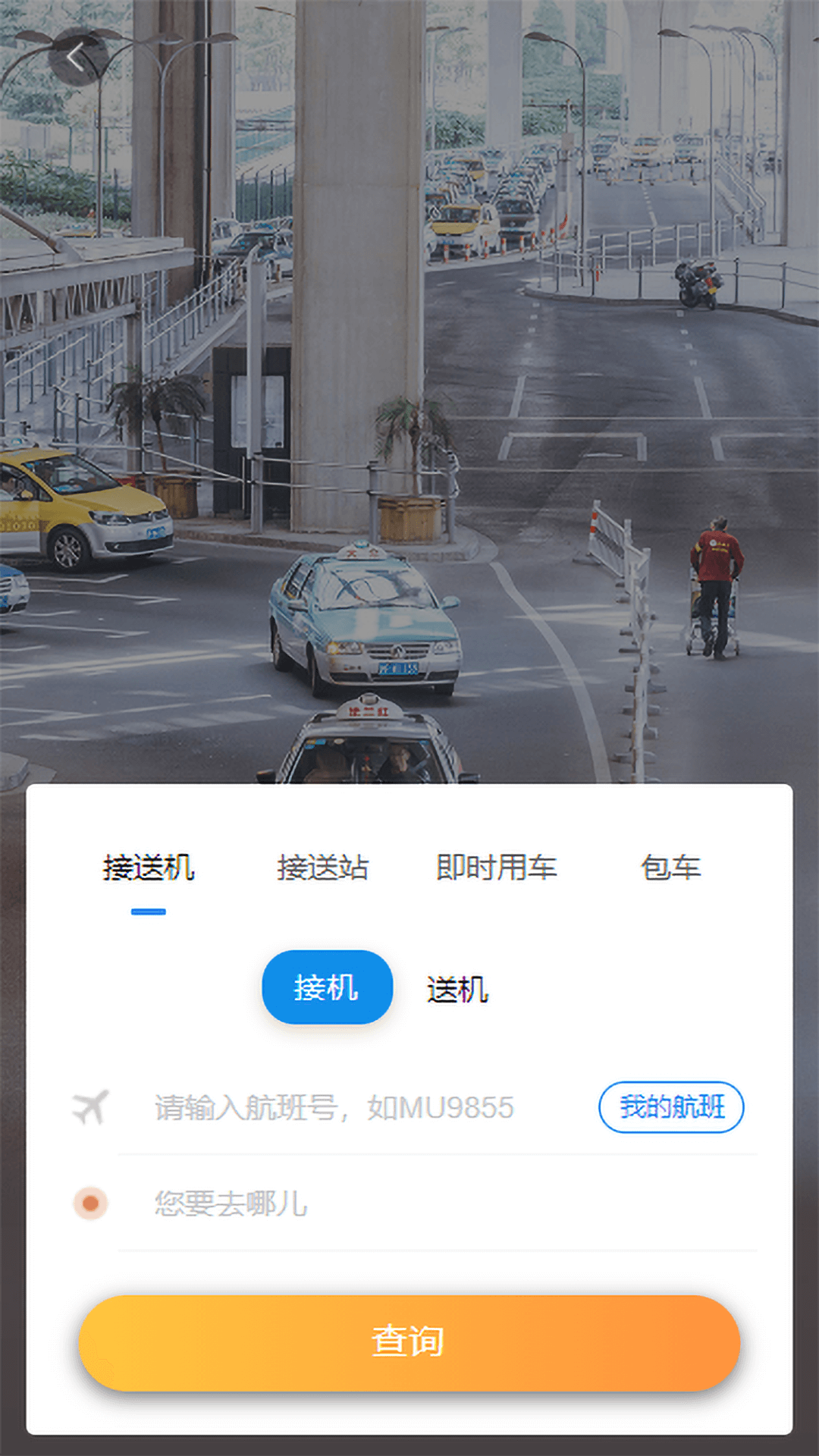Viewport: 819px width, 1456px height.
Task: Tap the 您要去哪儿 destination field
Action: [379, 1203]
